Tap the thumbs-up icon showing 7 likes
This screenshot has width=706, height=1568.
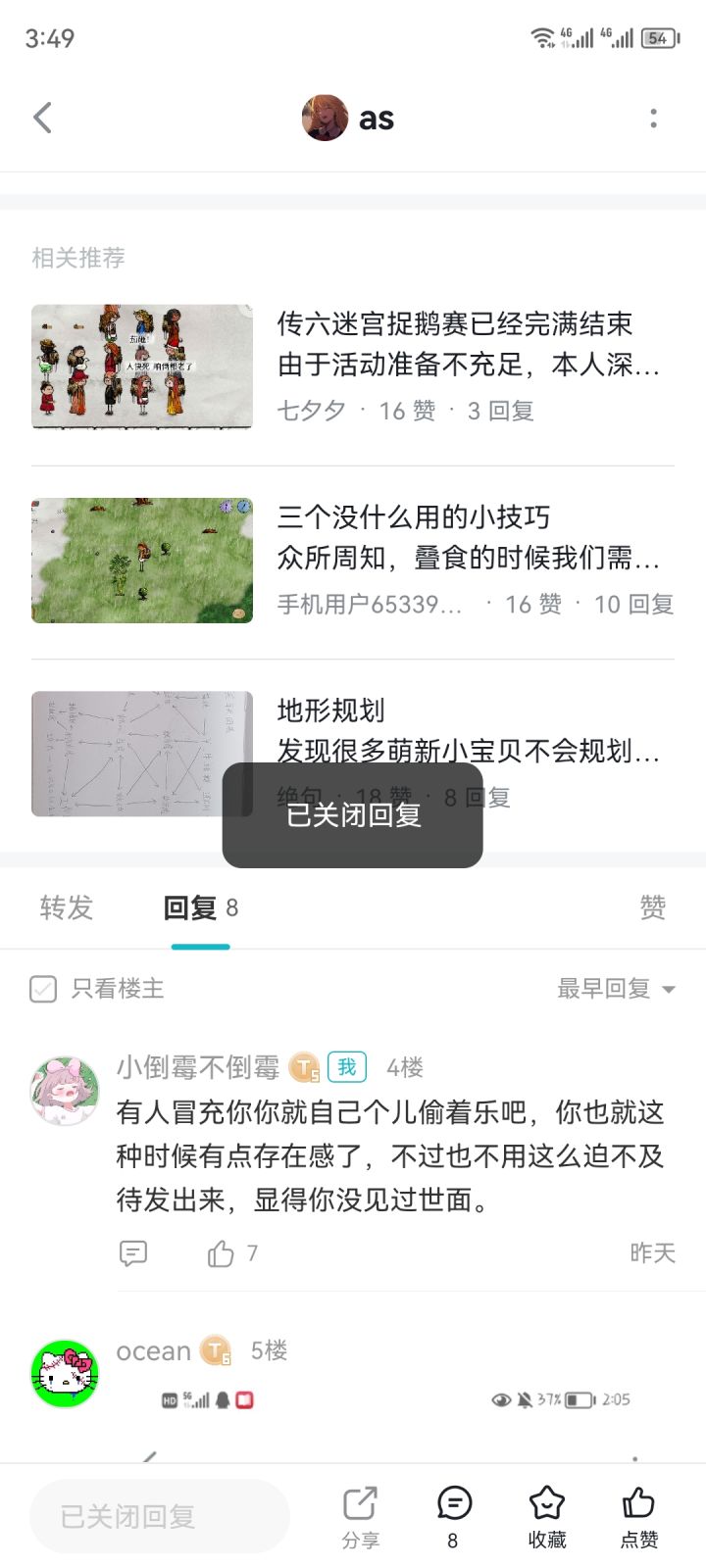(220, 1252)
